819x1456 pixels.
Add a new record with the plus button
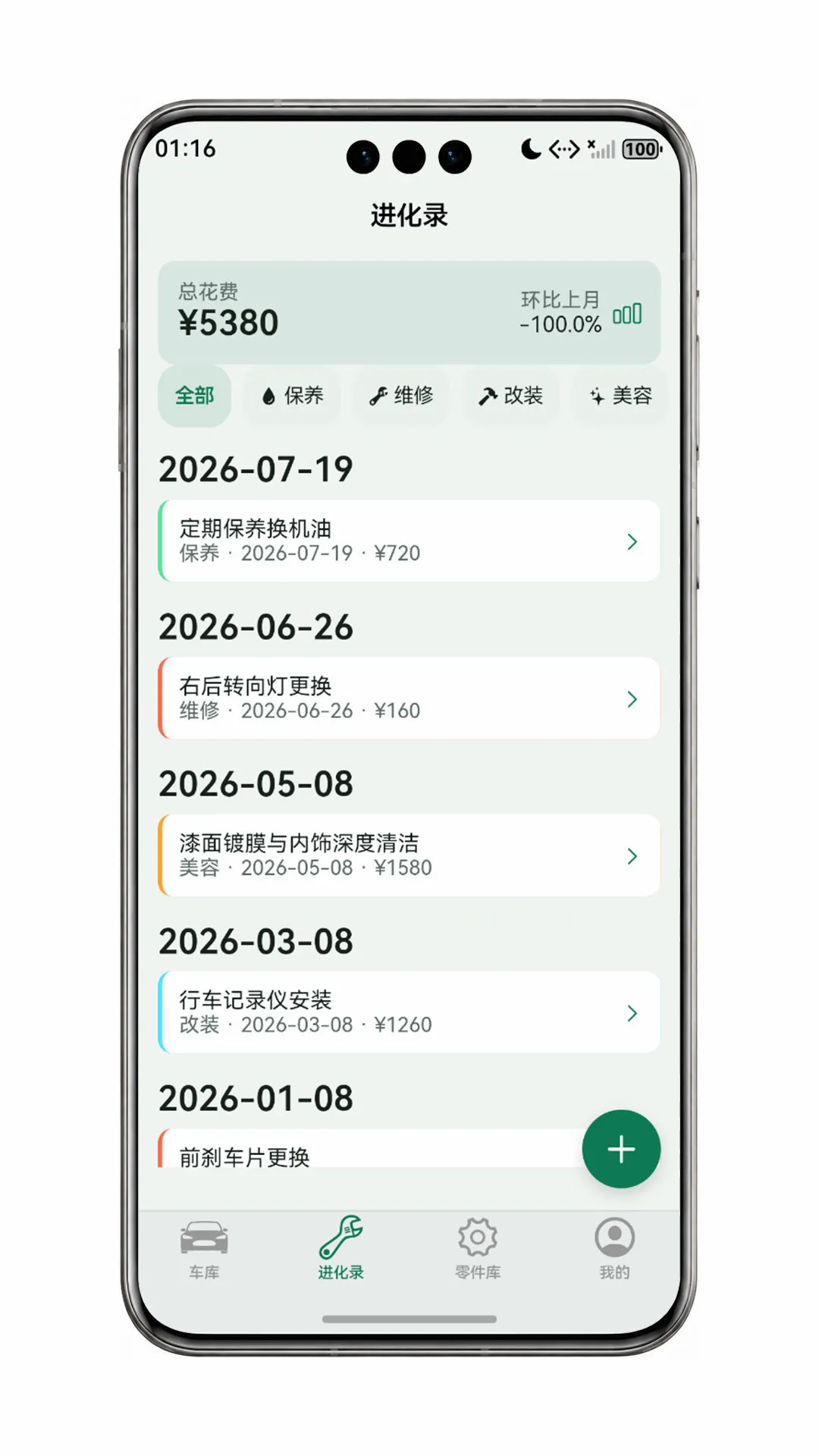[x=621, y=1149]
